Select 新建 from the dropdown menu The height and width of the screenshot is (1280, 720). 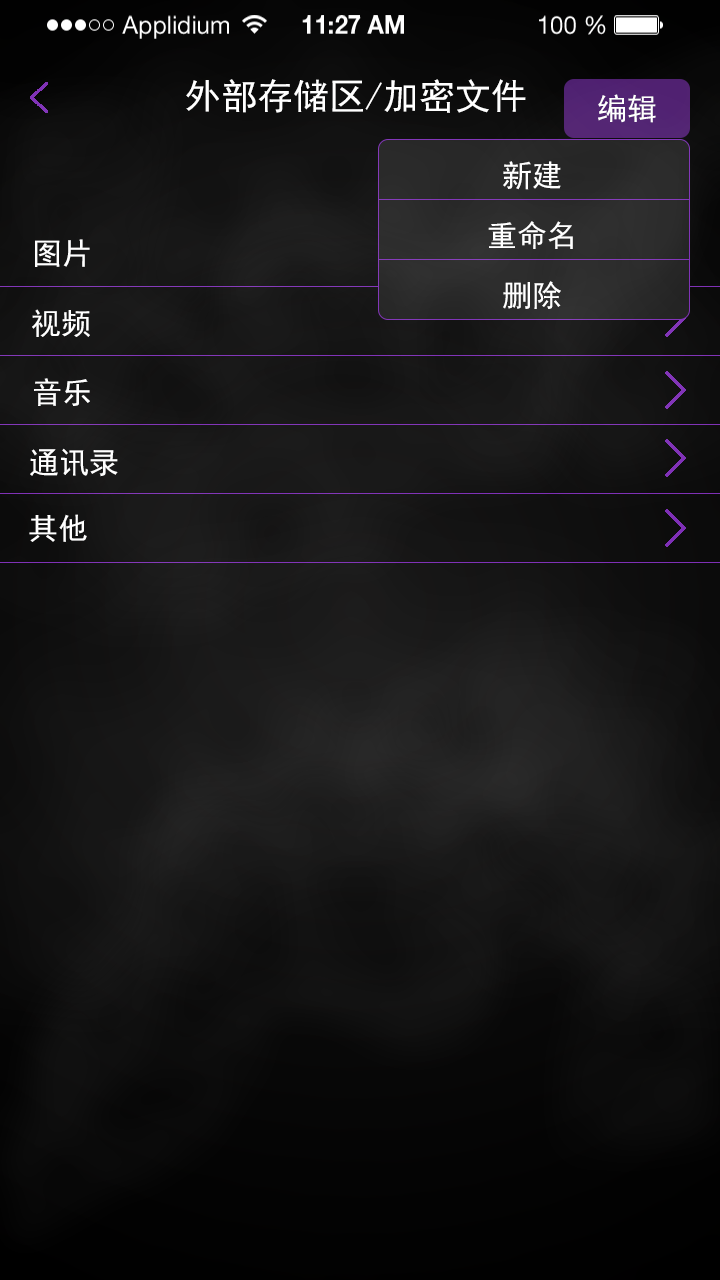click(533, 175)
